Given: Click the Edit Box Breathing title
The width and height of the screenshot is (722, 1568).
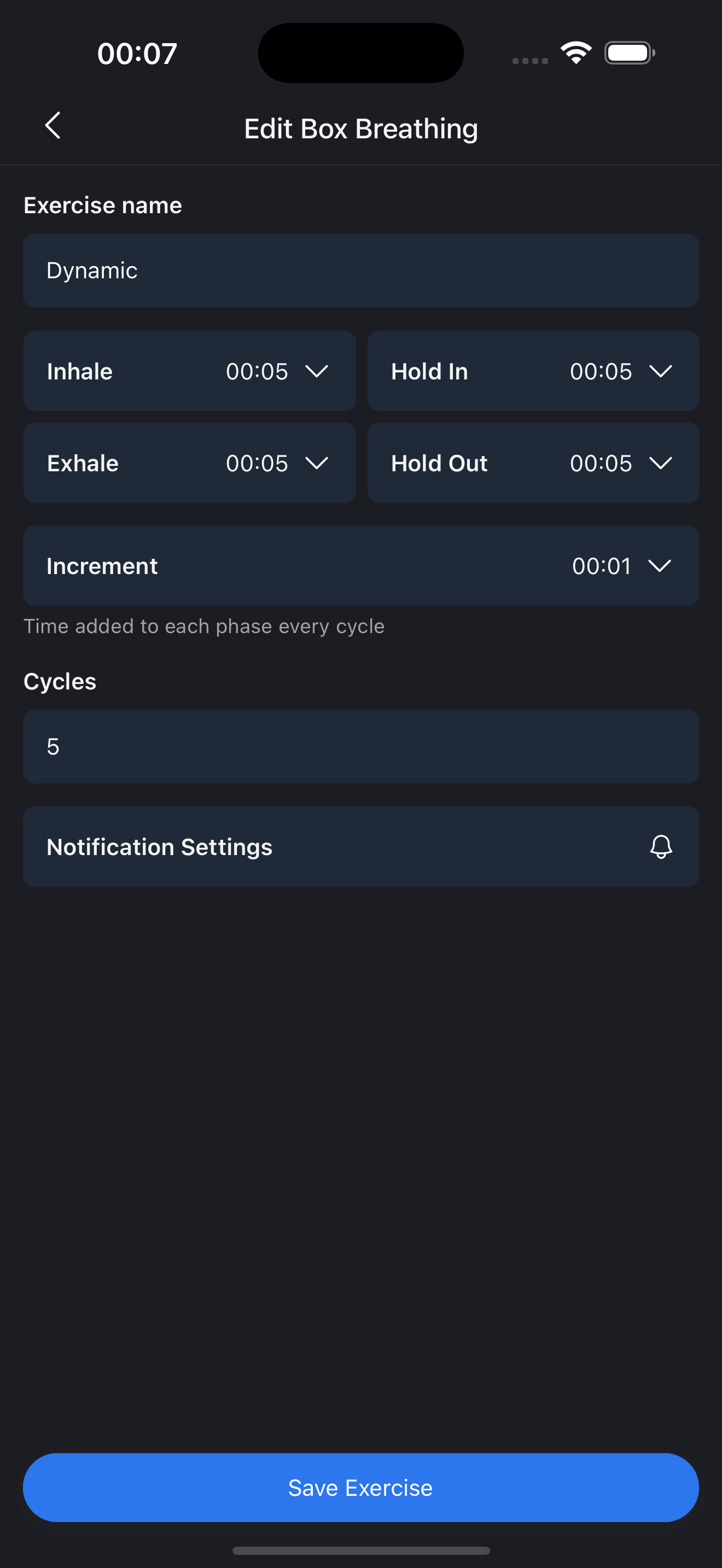Looking at the screenshot, I should [360, 128].
